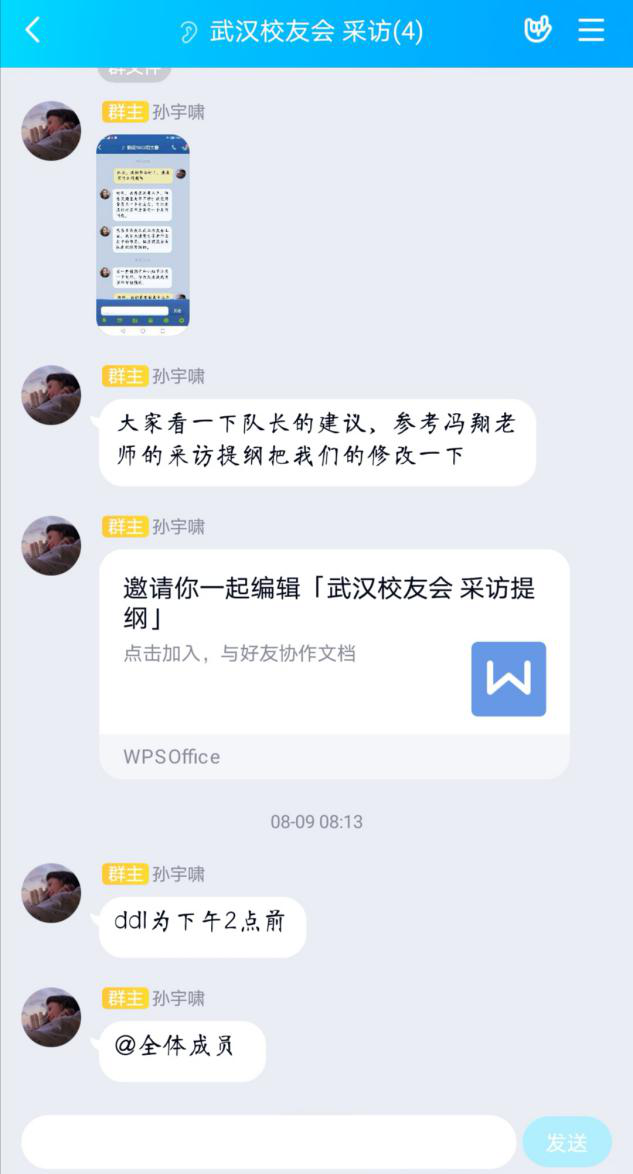Open the group menu hamburger icon
This screenshot has height=1174, width=633.
(591, 30)
